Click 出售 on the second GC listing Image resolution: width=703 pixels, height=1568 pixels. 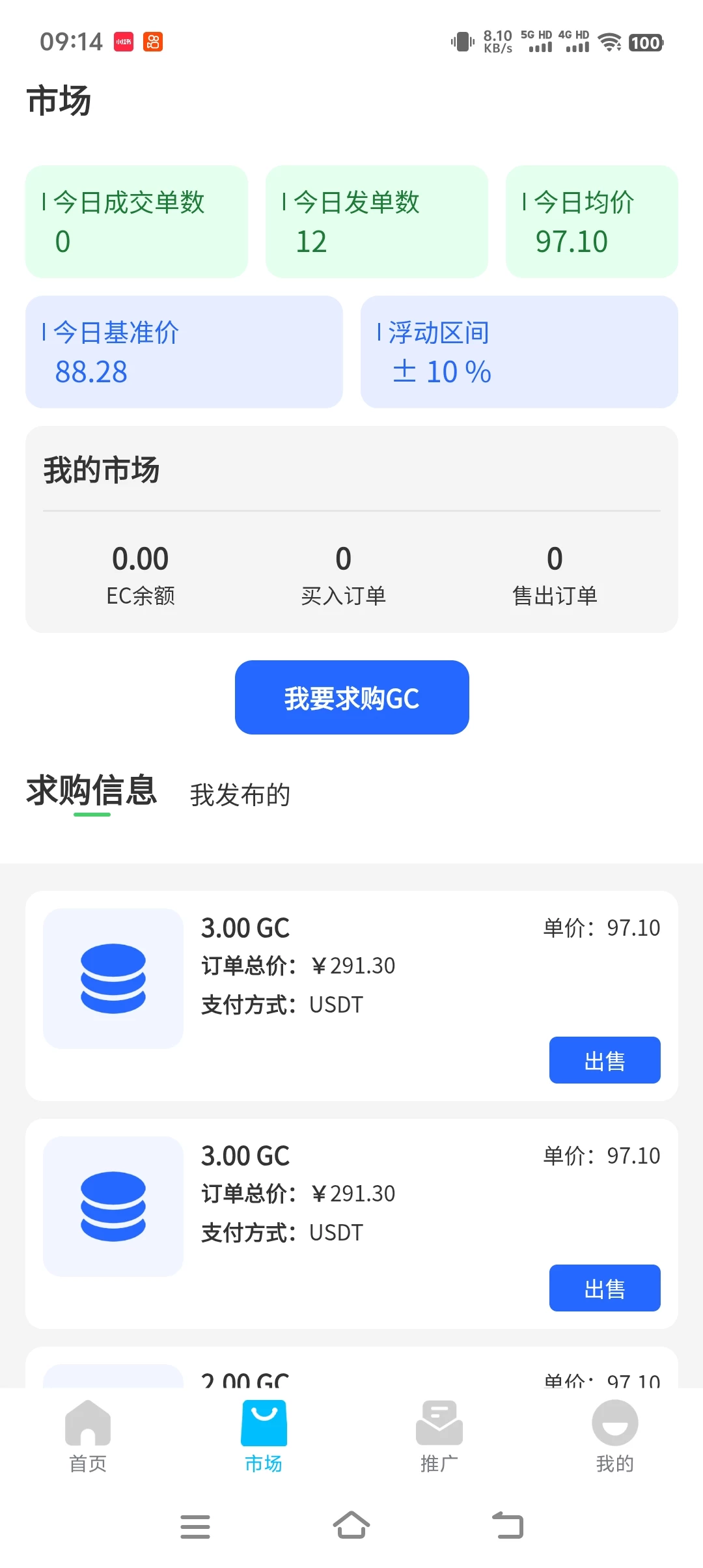(604, 1288)
